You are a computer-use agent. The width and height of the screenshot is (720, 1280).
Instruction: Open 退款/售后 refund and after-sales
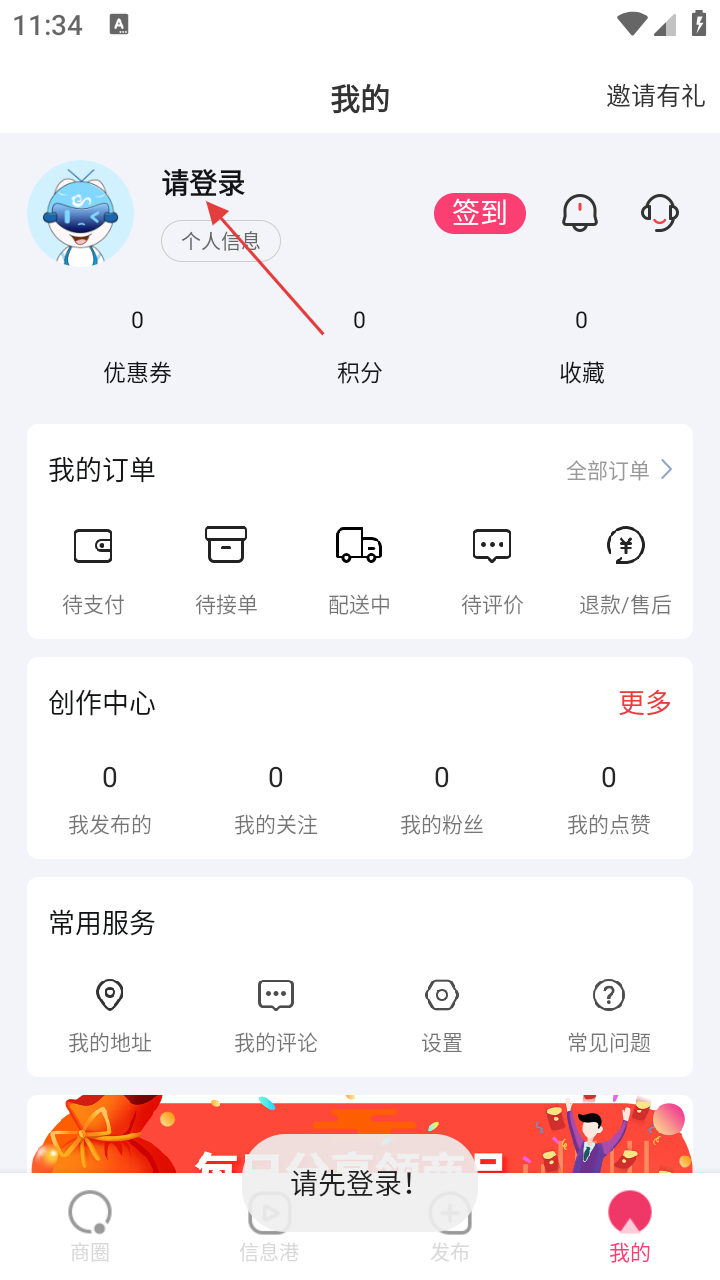coord(625,568)
